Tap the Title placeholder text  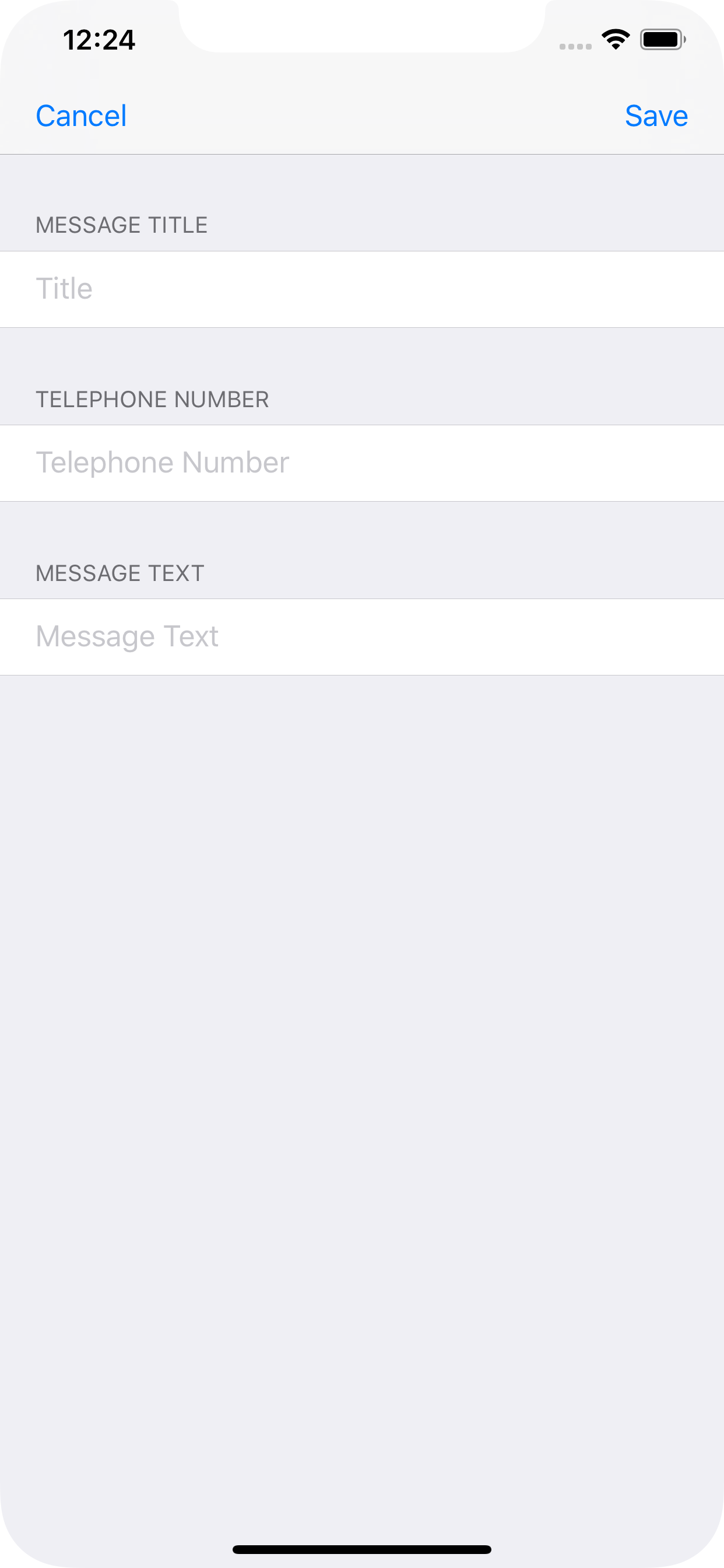[x=64, y=289]
